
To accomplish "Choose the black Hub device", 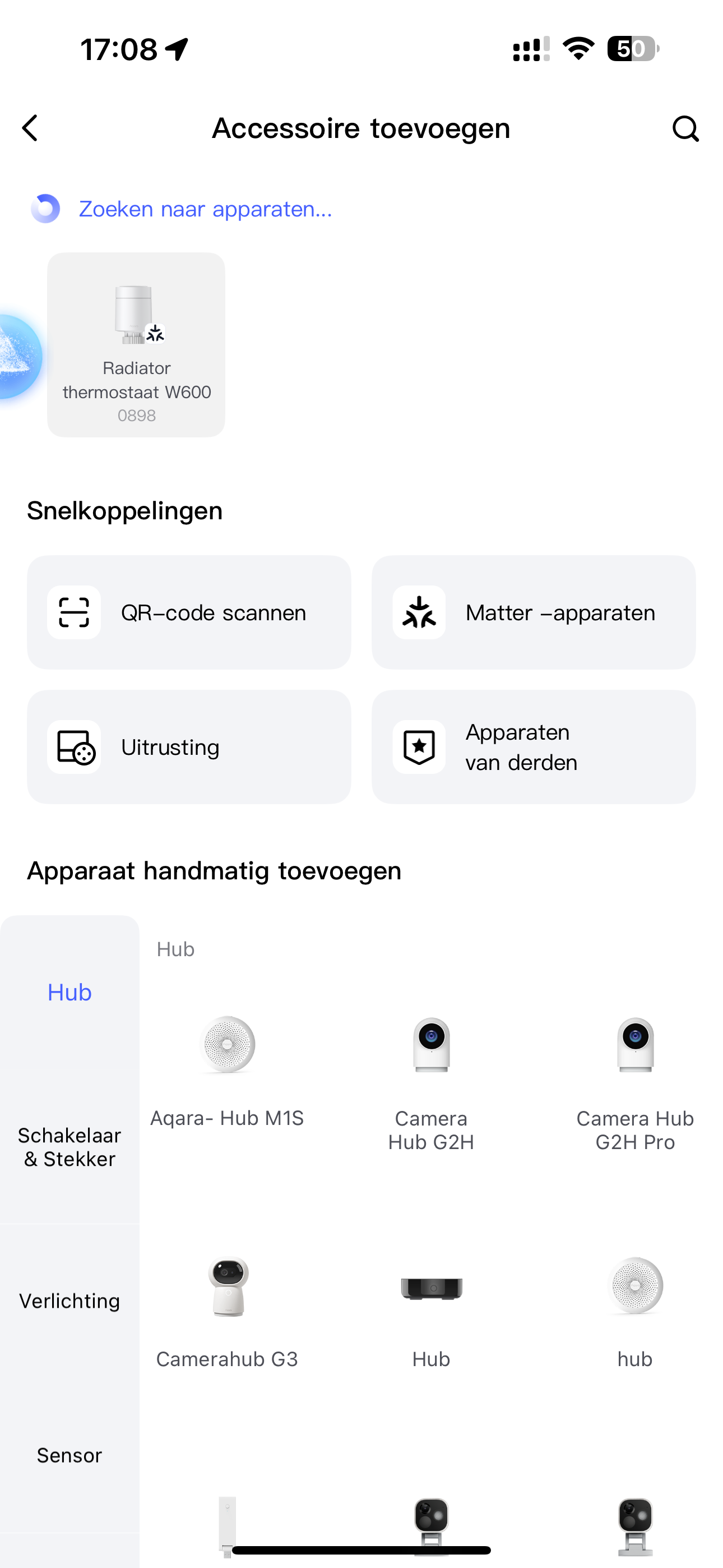I will click(x=431, y=1309).
